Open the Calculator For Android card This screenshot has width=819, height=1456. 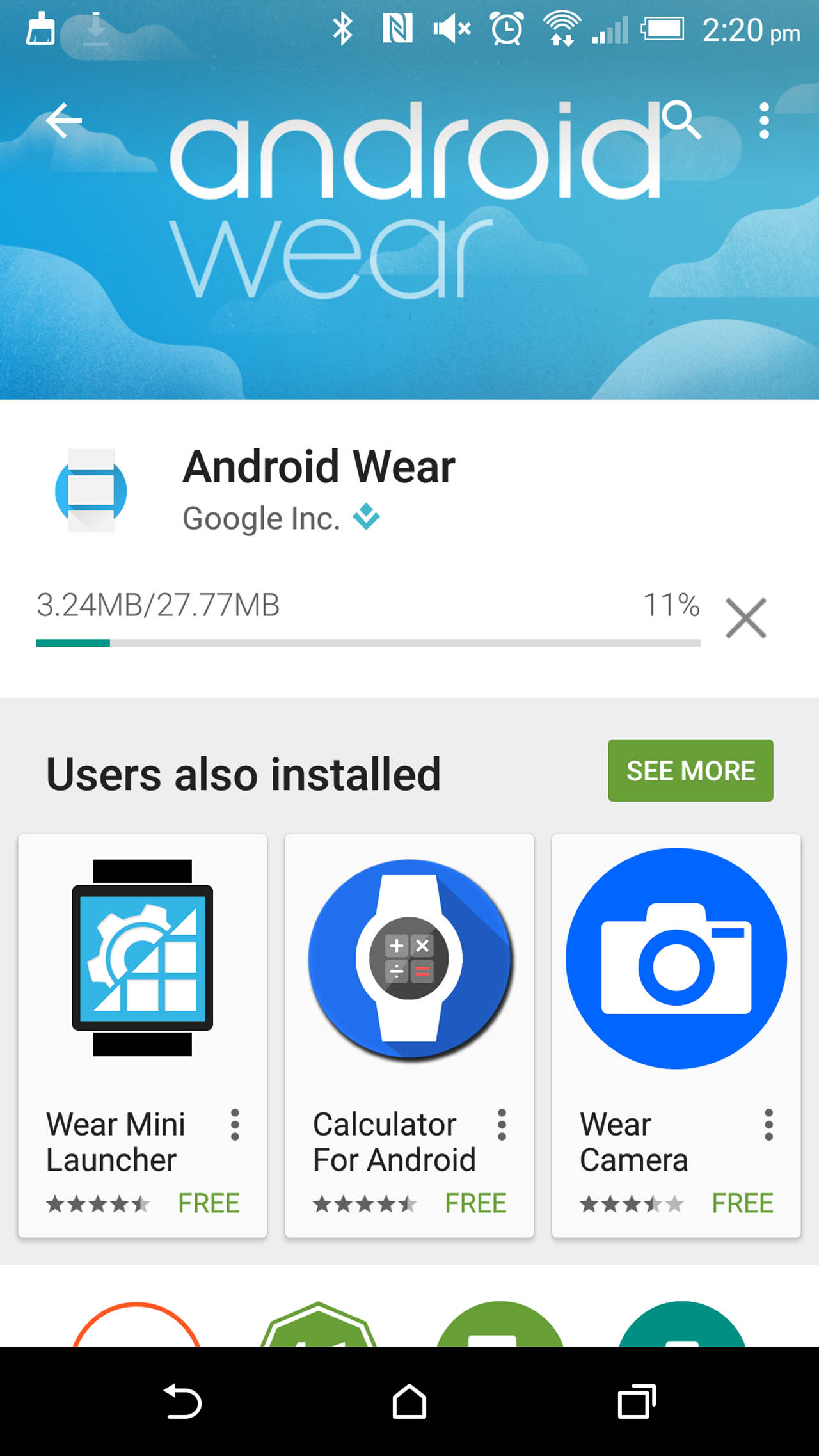tap(409, 1036)
